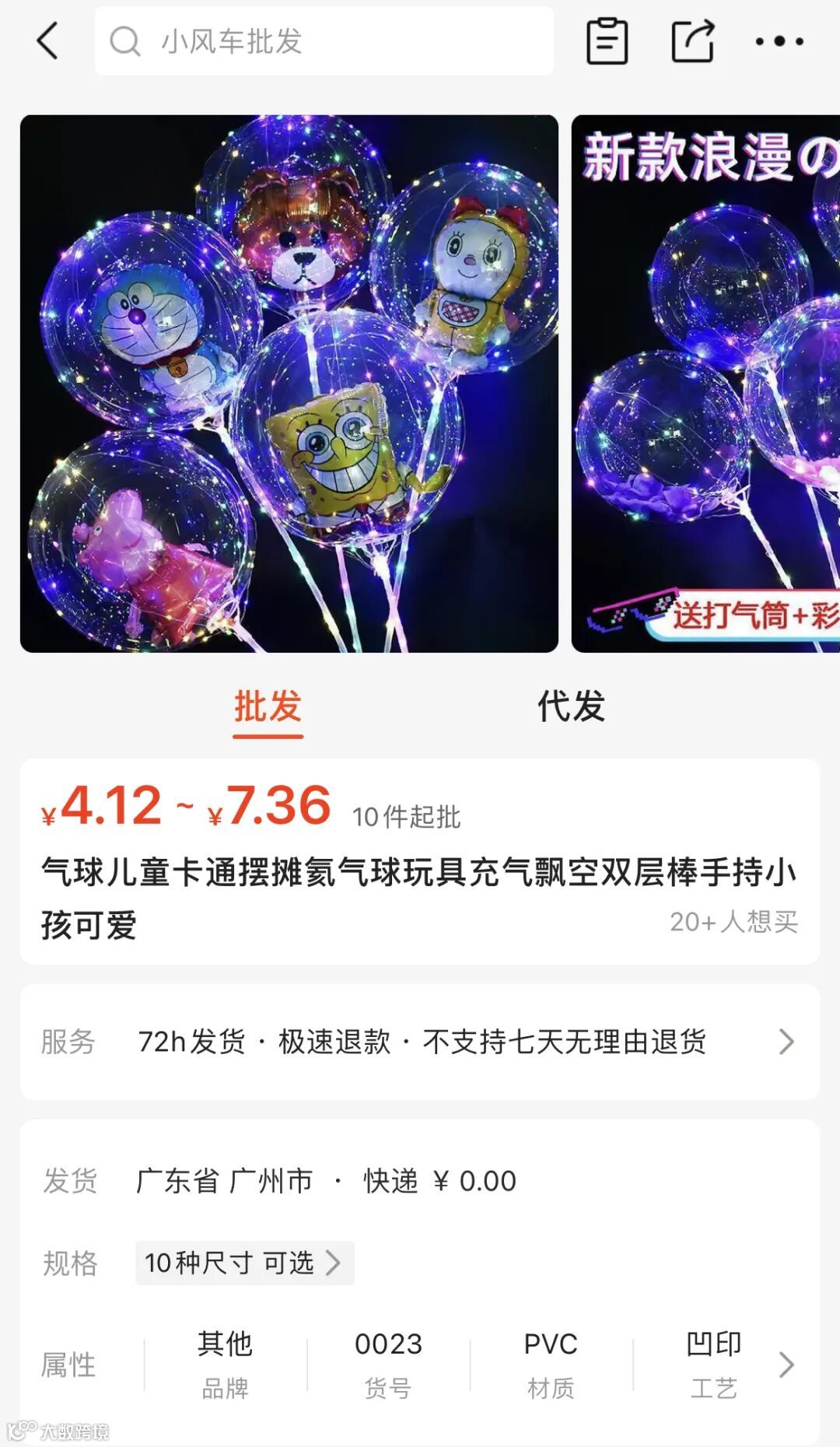This screenshot has width=840, height=1447.
Task: Switch to the 批发 tab
Action: tap(268, 706)
